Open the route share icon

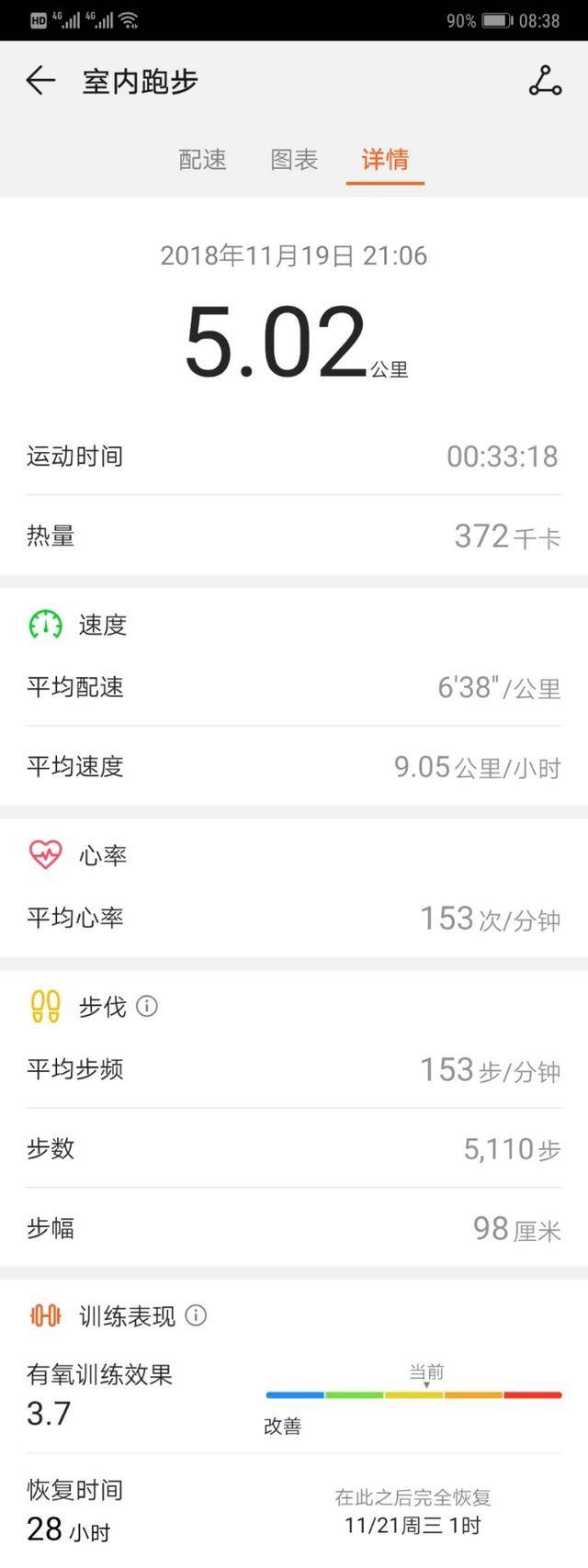click(545, 81)
